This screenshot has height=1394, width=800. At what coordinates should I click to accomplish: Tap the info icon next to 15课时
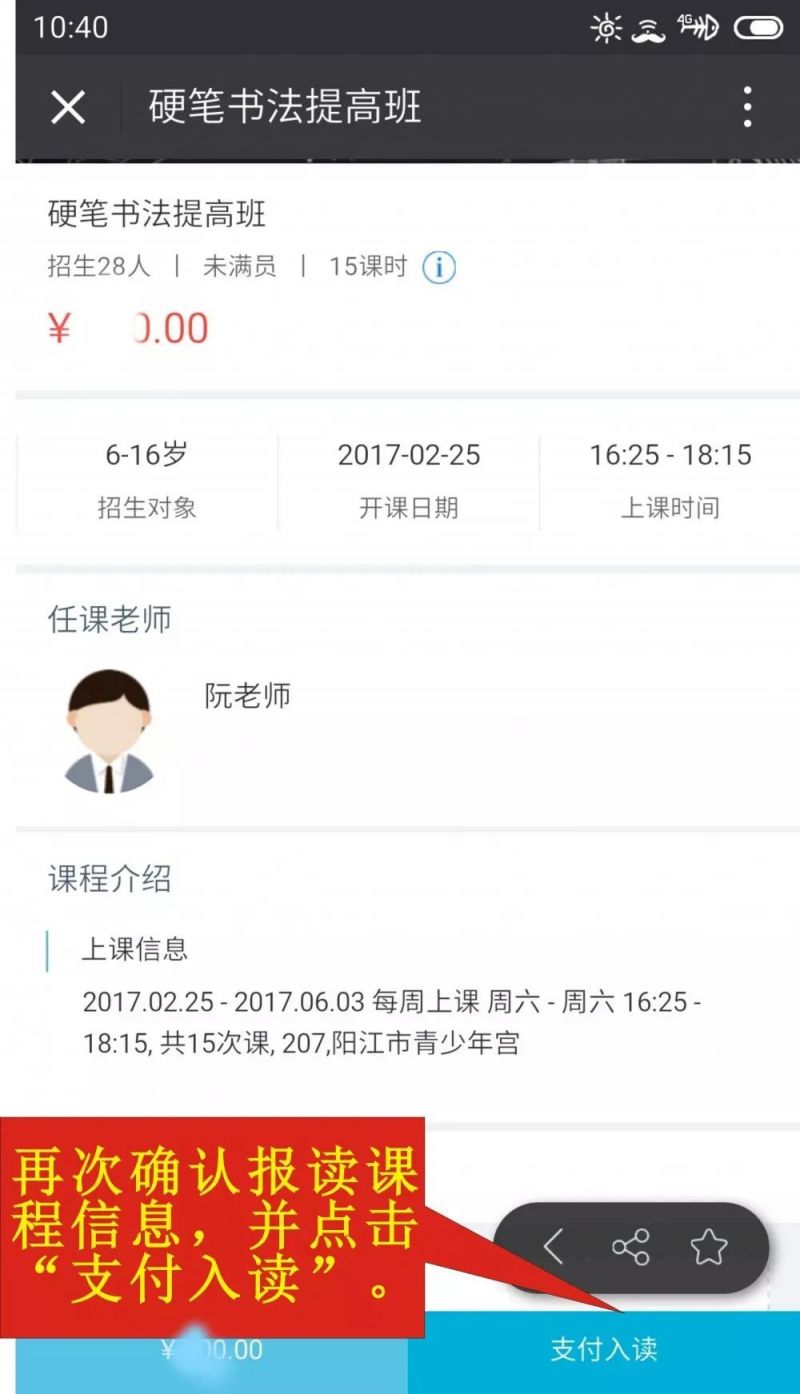439,268
